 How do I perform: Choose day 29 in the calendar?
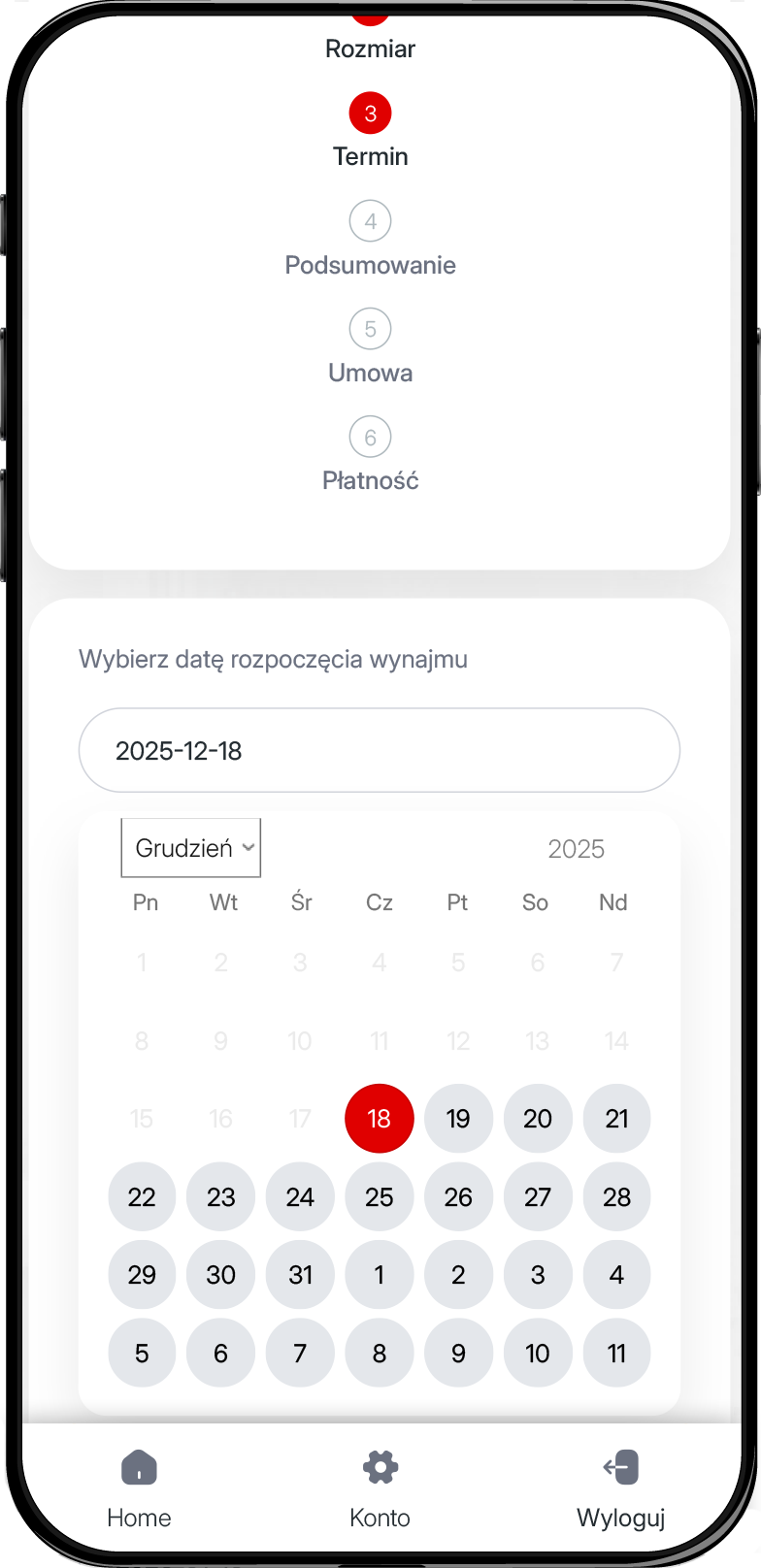[x=142, y=1275]
